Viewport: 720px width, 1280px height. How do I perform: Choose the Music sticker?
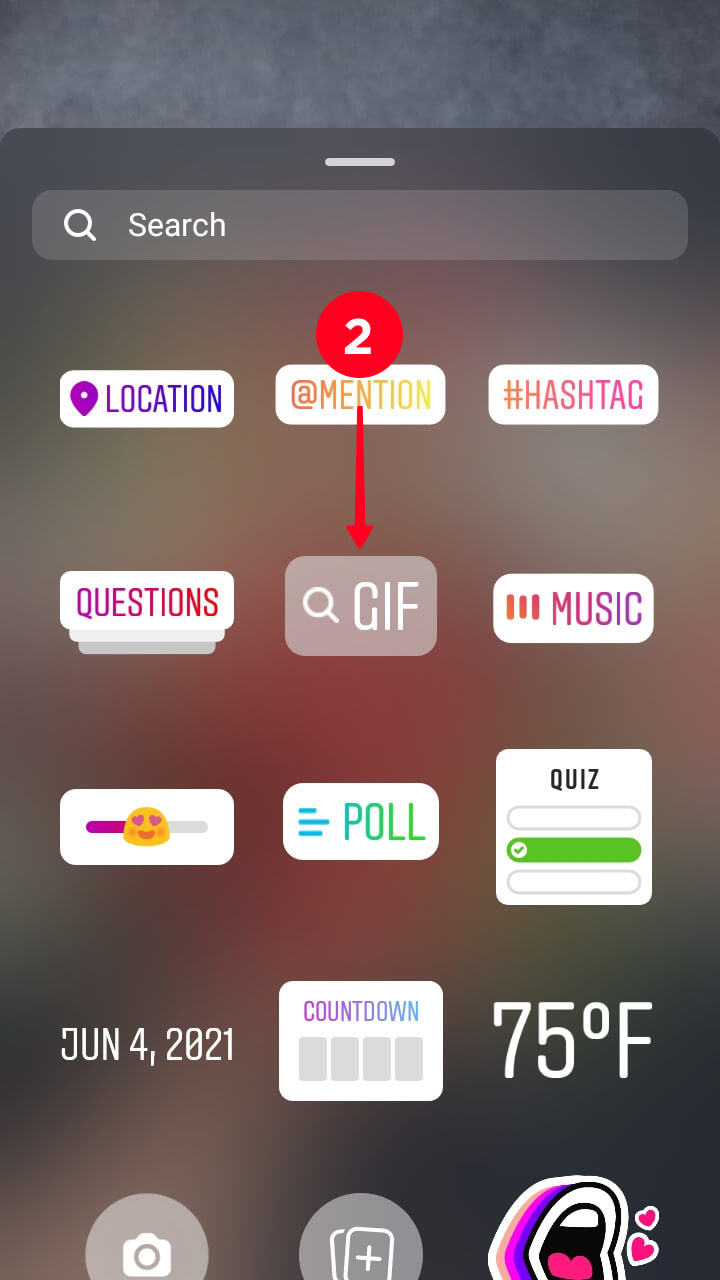click(x=573, y=608)
